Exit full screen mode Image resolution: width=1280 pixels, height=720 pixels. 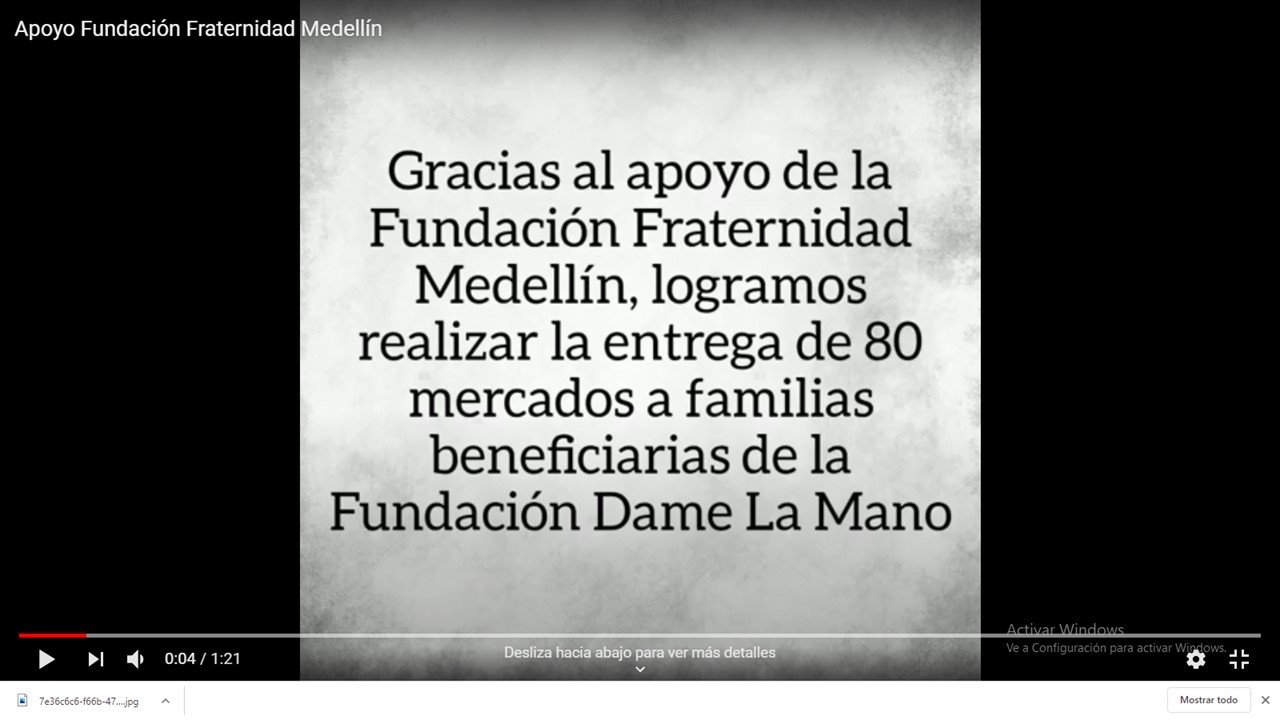[x=1239, y=659]
